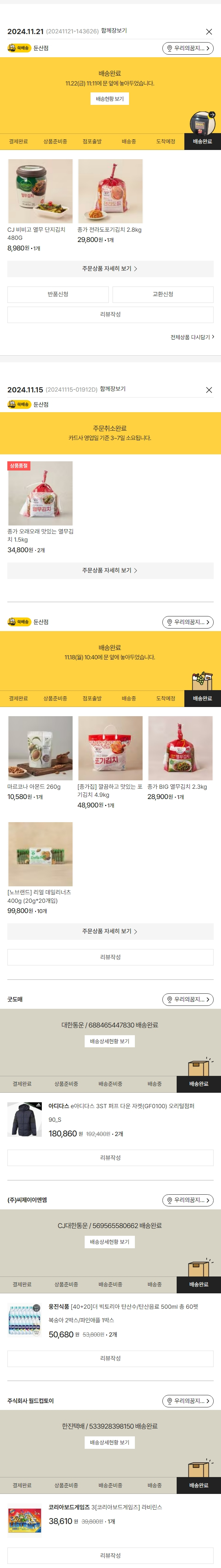Delete the 2024.11.21 order with X
The height and width of the screenshot is (1568, 221).
coord(209,32)
